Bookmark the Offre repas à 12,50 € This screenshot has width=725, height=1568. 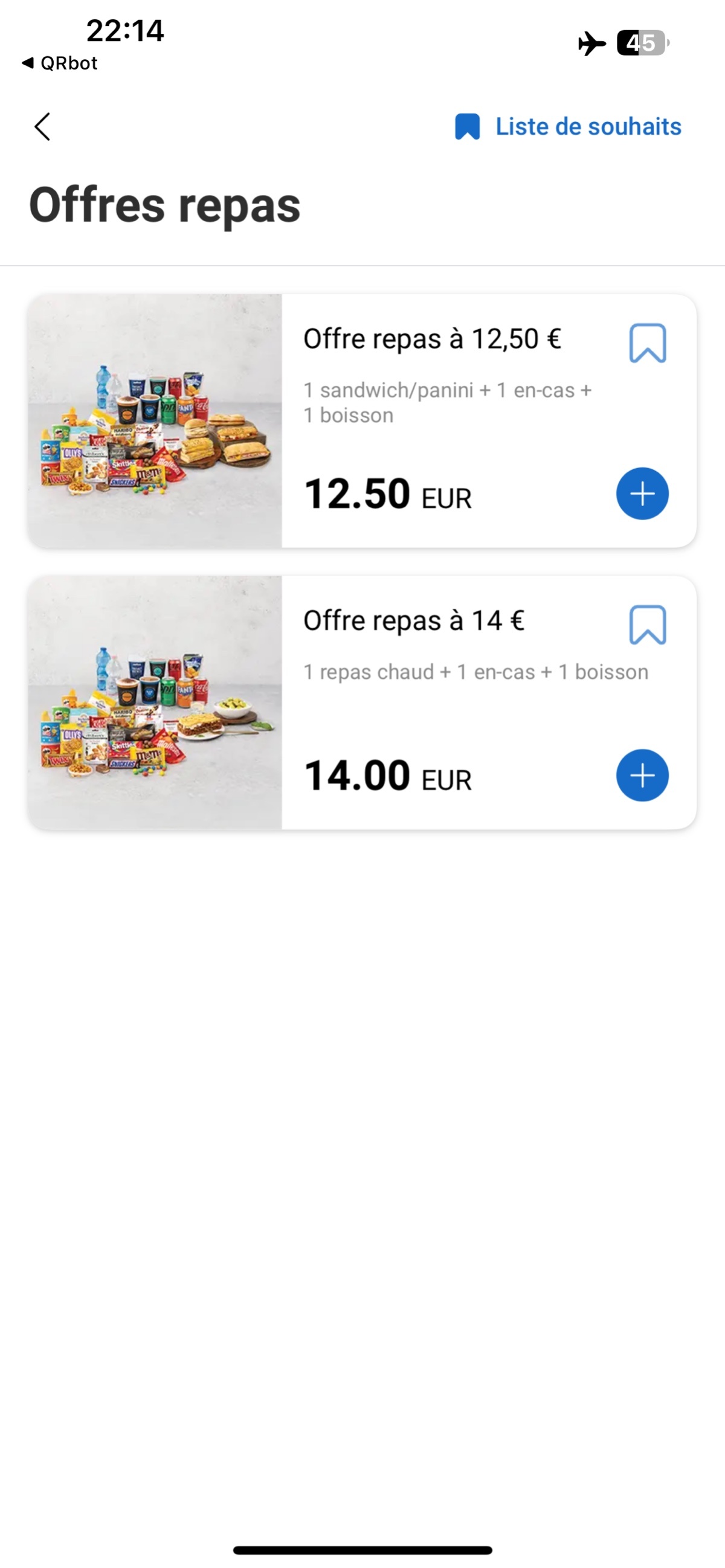click(x=647, y=342)
